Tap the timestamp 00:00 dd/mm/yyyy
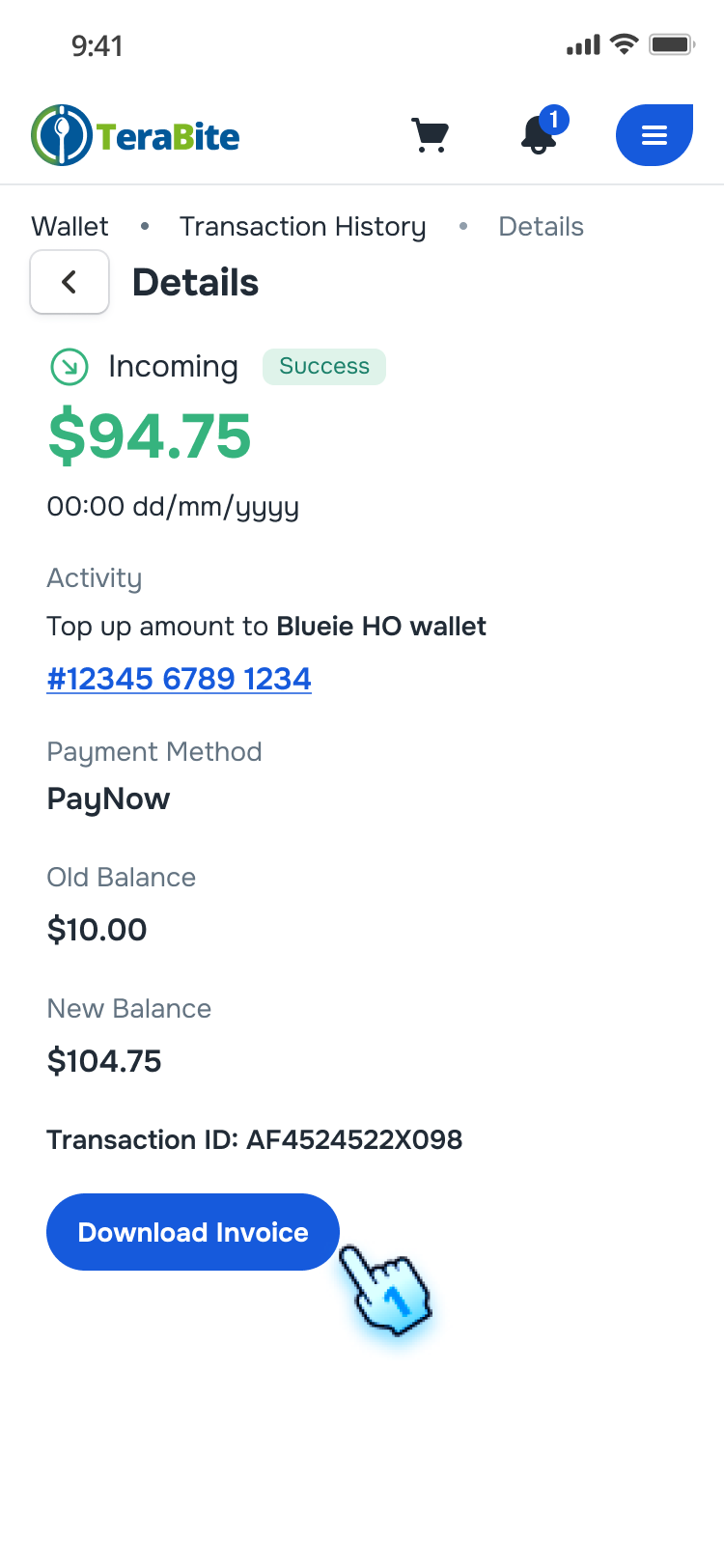Image resolution: width=724 pixels, height=1568 pixels. 173,506
